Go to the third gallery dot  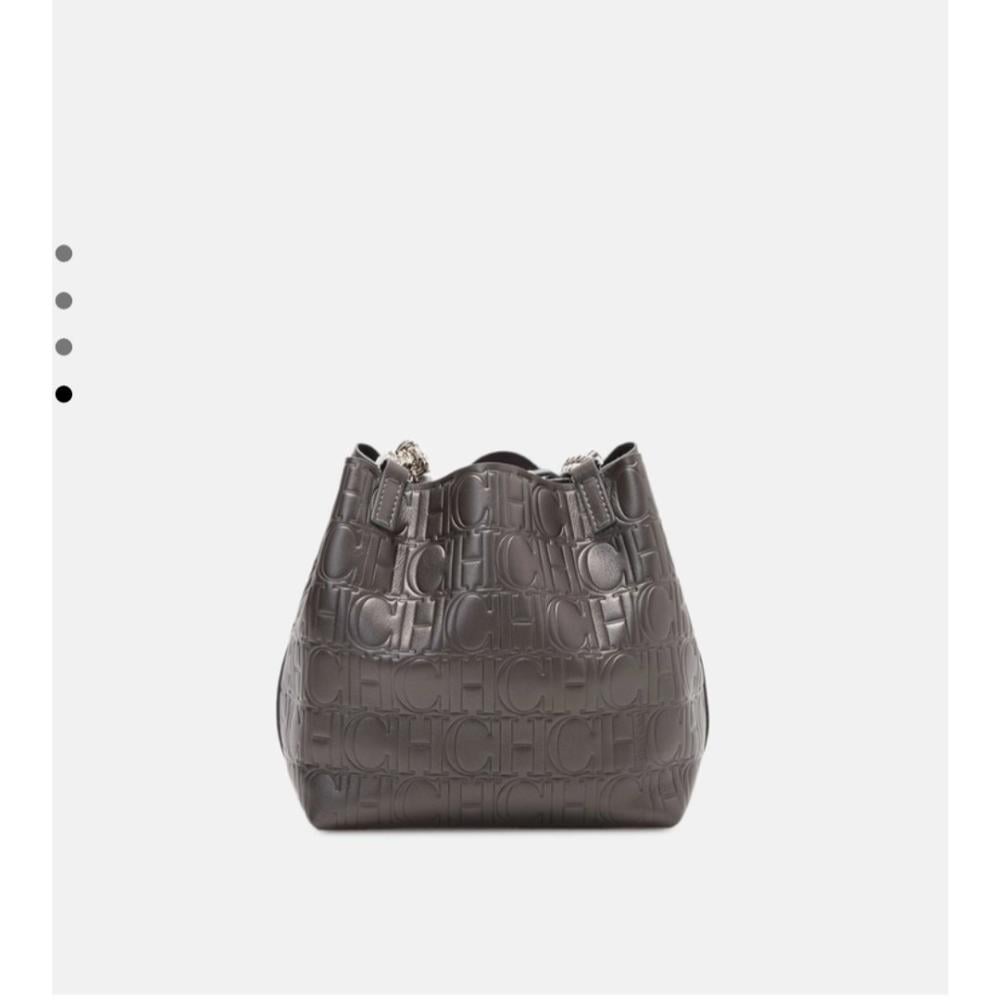pos(64,347)
